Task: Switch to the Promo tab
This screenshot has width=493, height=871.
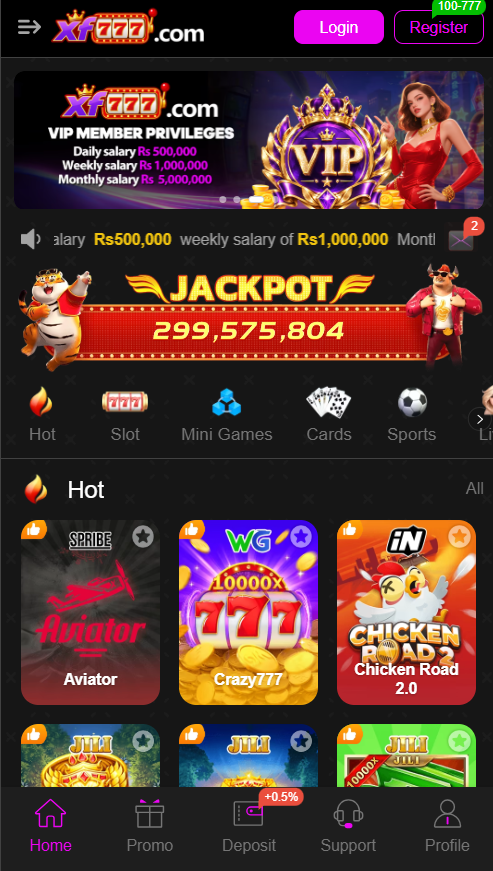Action: pos(150,825)
